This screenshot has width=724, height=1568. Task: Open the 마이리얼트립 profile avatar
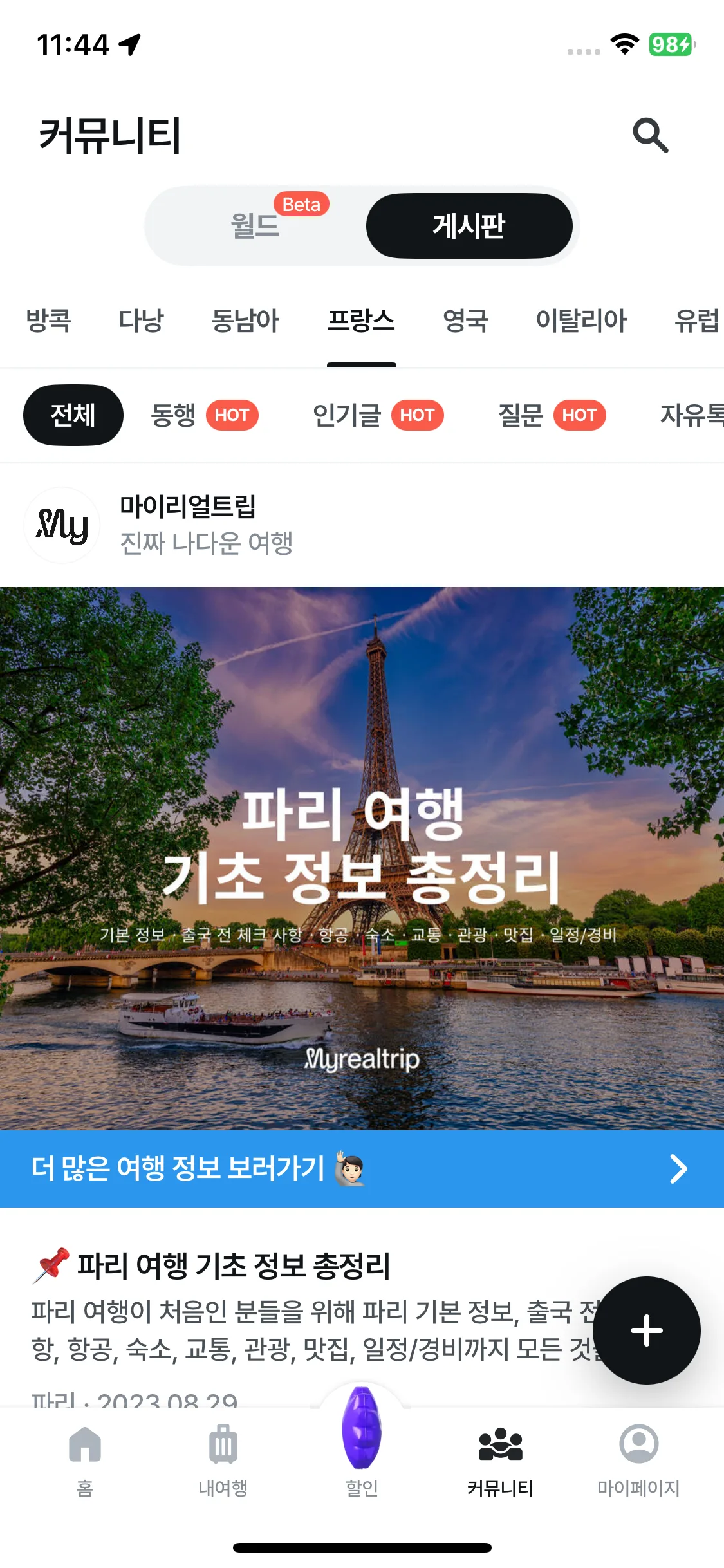tap(62, 526)
